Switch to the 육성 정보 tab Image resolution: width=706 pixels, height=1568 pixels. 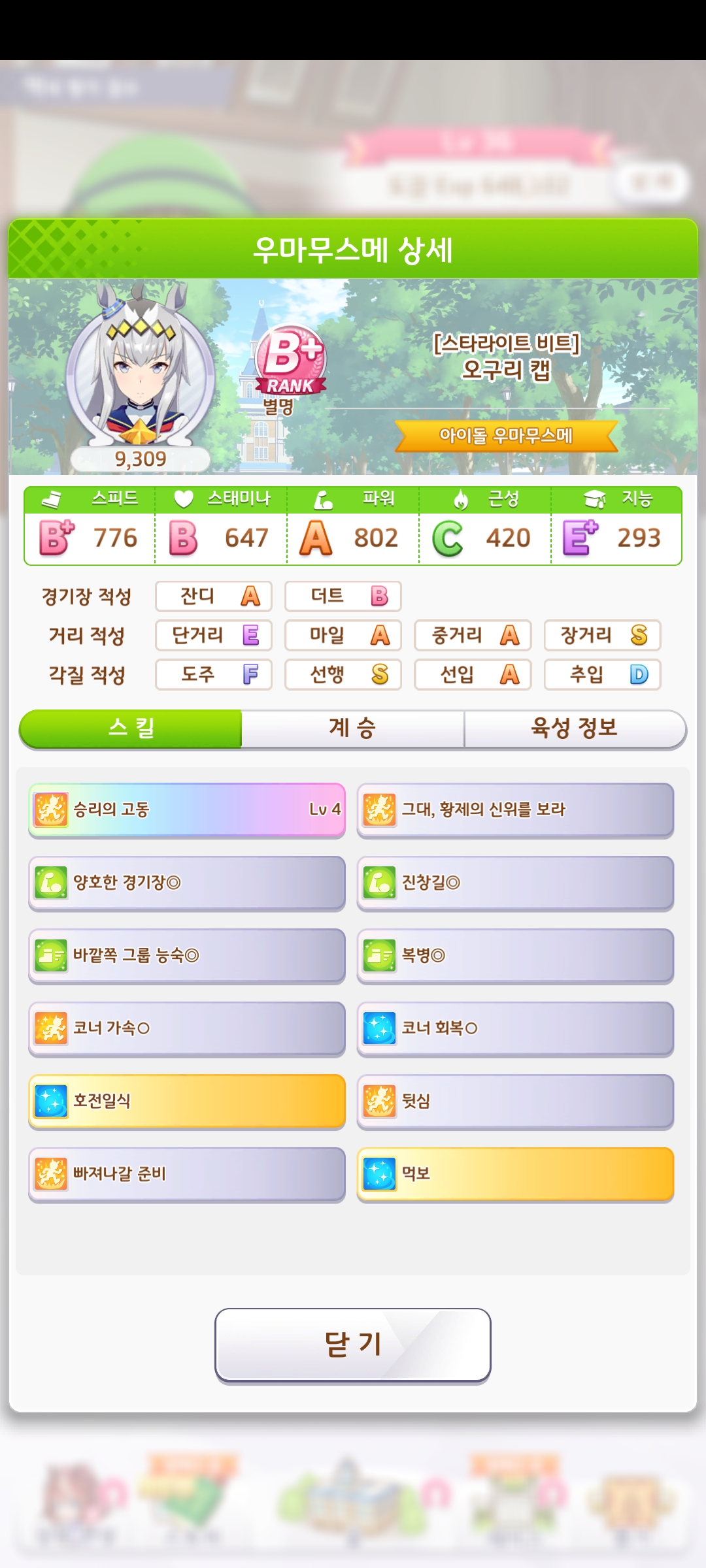click(574, 728)
